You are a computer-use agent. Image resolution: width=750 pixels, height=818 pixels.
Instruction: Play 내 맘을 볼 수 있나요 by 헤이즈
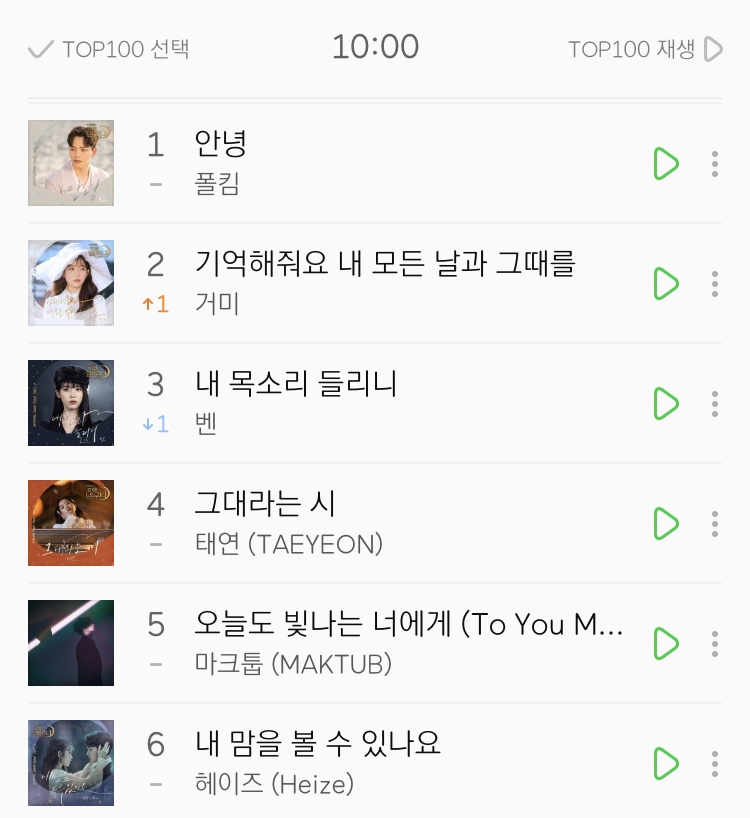pyautogui.click(x=665, y=763)
